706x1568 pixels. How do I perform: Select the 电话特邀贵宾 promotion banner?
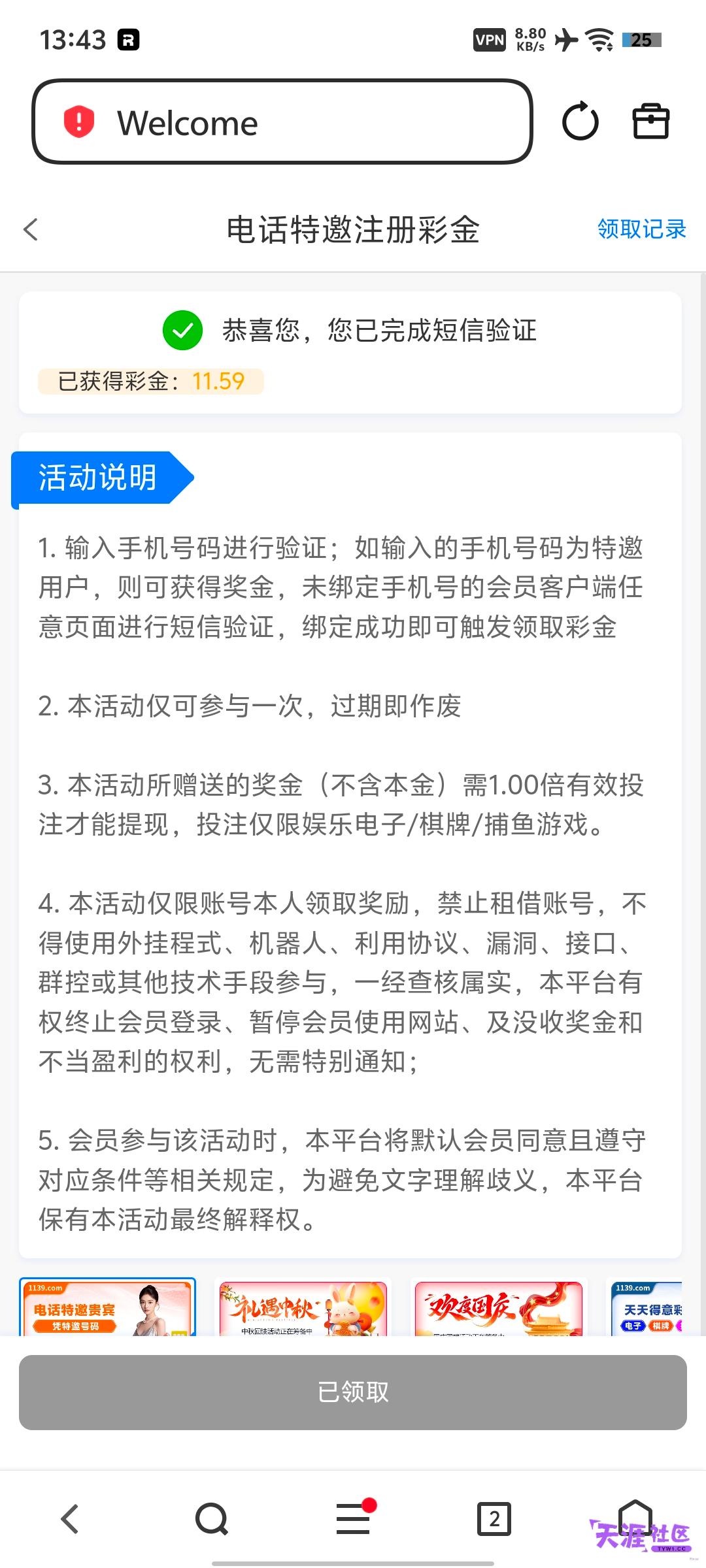[x=108, y=1307]
